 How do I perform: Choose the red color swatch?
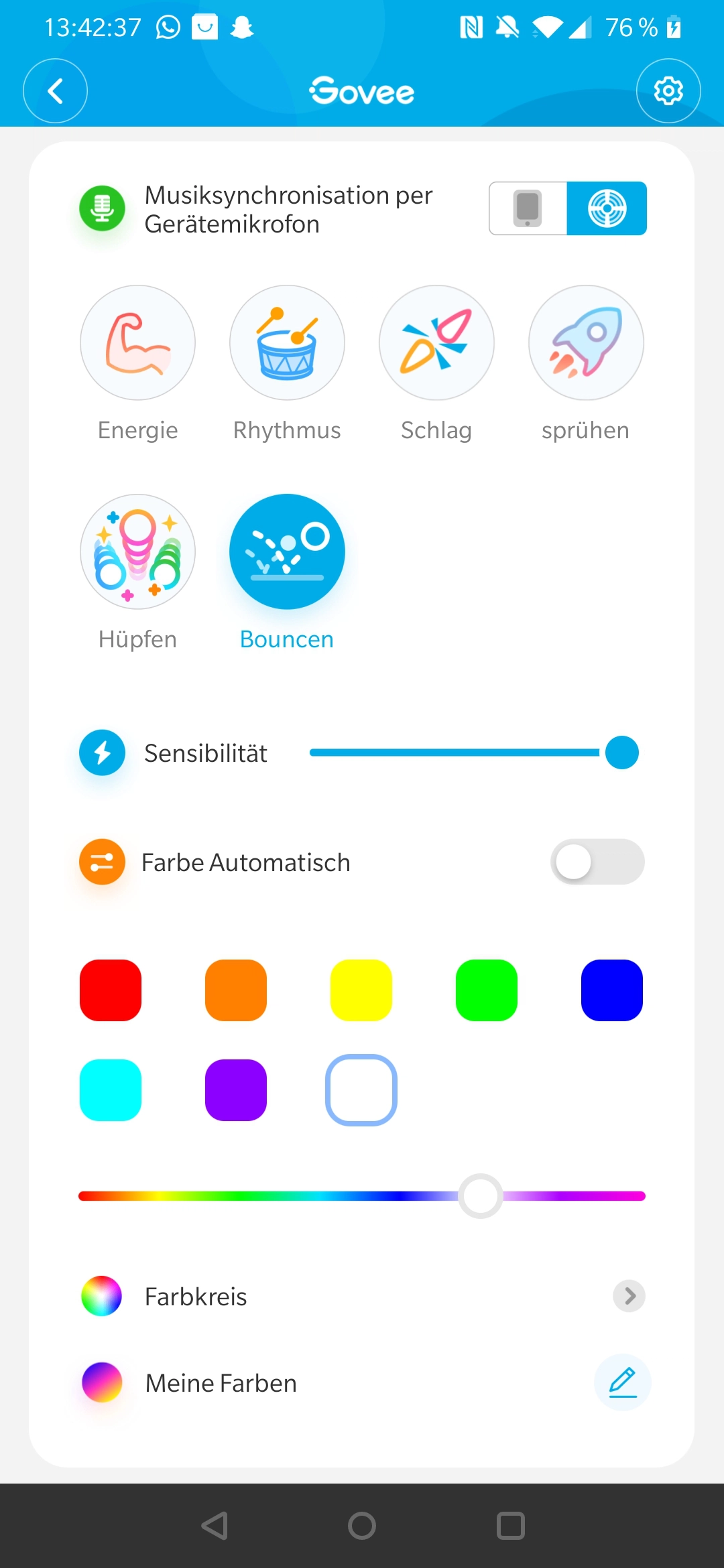111,990
